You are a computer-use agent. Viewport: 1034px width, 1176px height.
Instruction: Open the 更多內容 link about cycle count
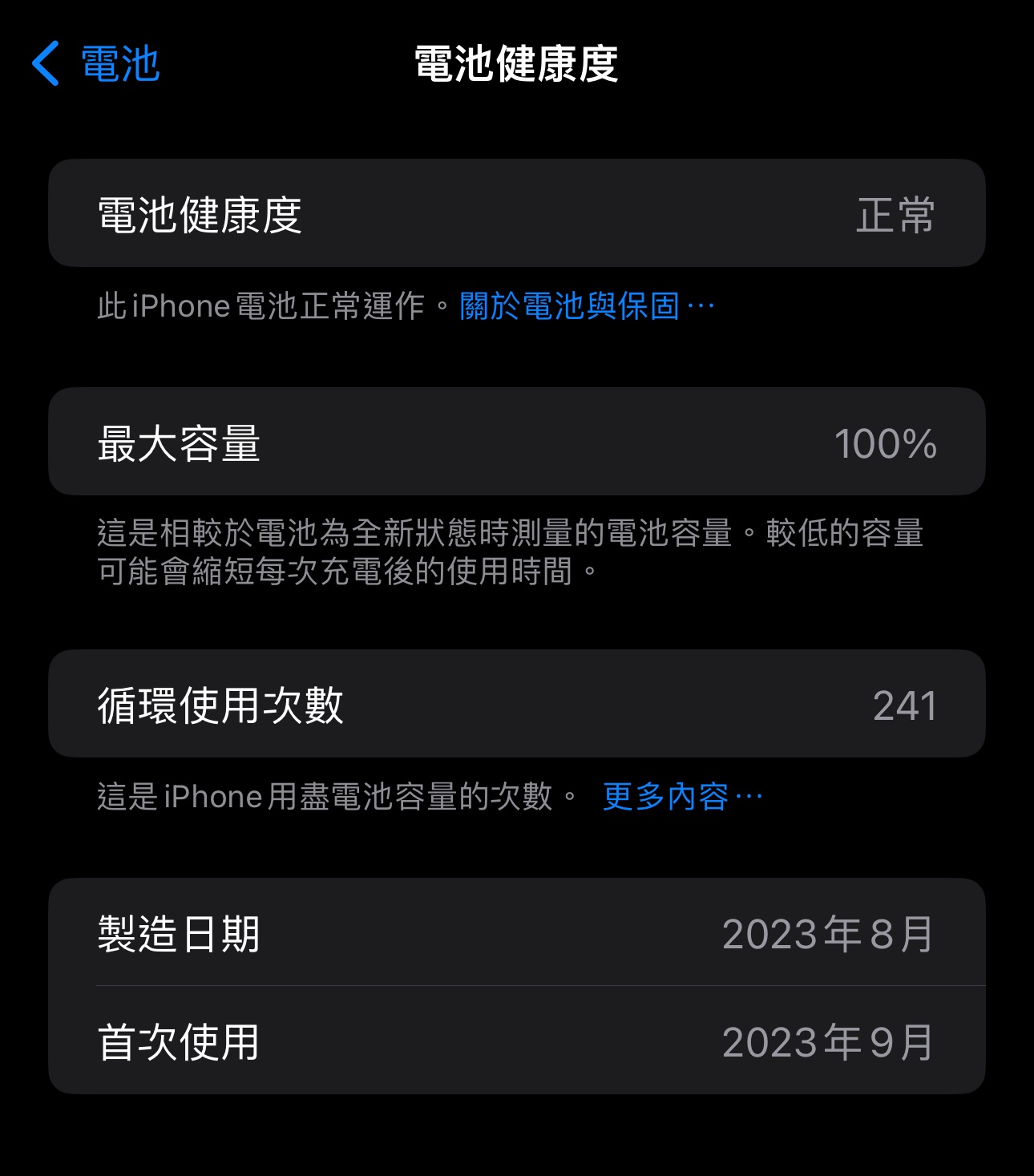pyautogui.click(x=681, y=797)
